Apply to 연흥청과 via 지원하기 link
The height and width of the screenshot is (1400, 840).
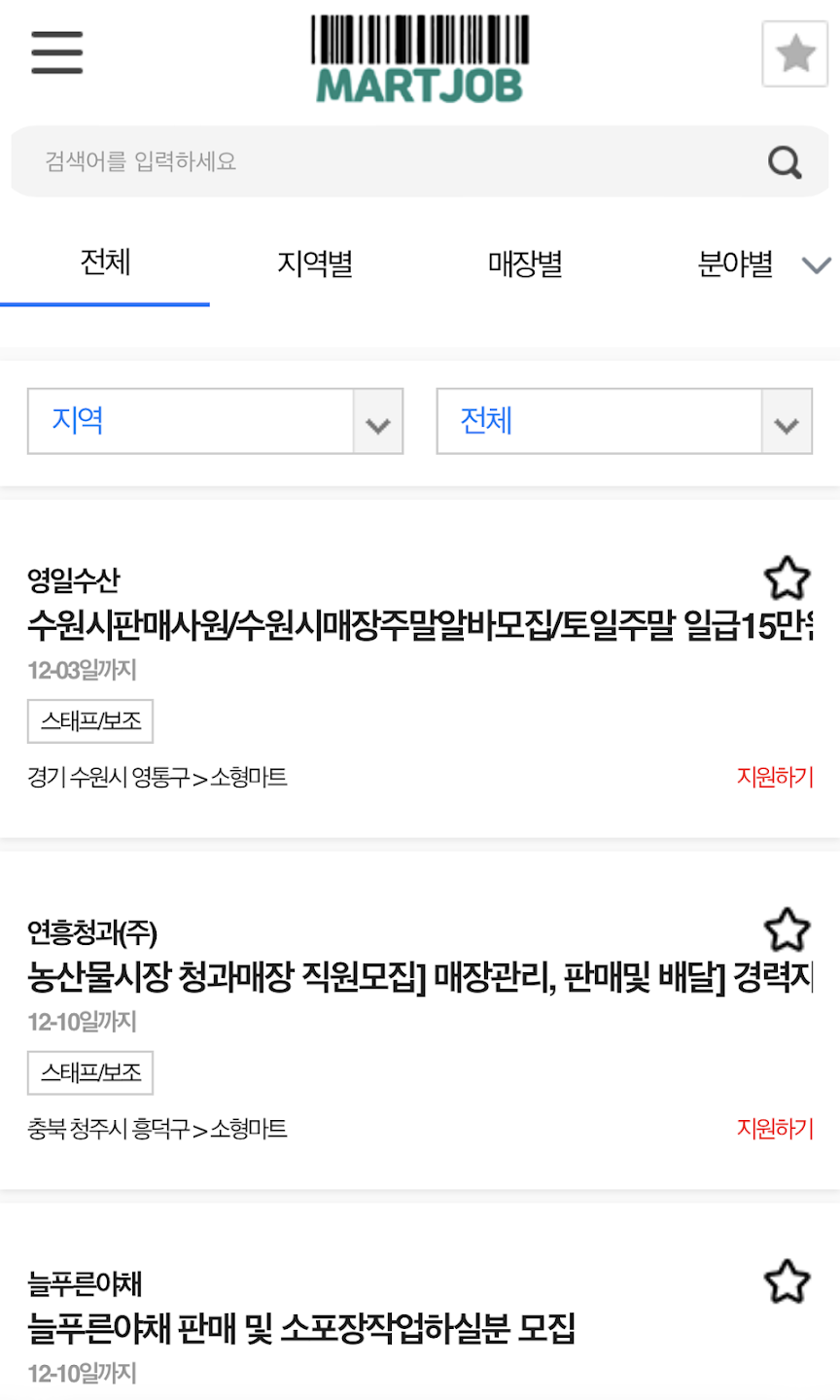pyautogui.click(x=775, y=1129)
